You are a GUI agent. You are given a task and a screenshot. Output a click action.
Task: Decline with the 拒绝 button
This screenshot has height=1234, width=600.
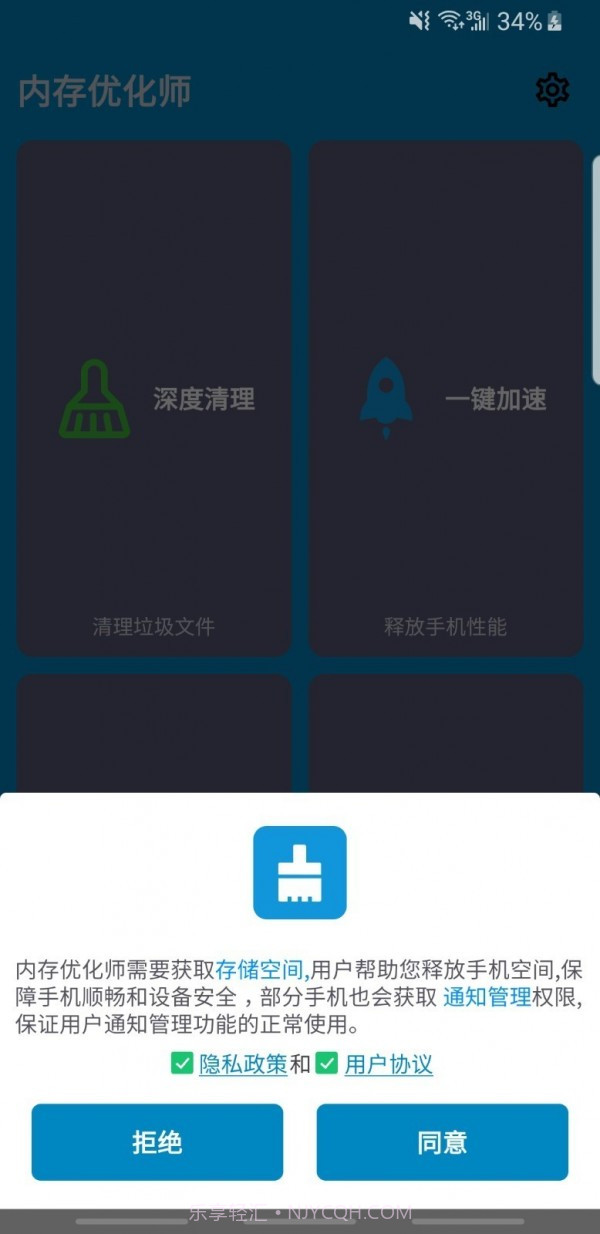point(157,1142)
